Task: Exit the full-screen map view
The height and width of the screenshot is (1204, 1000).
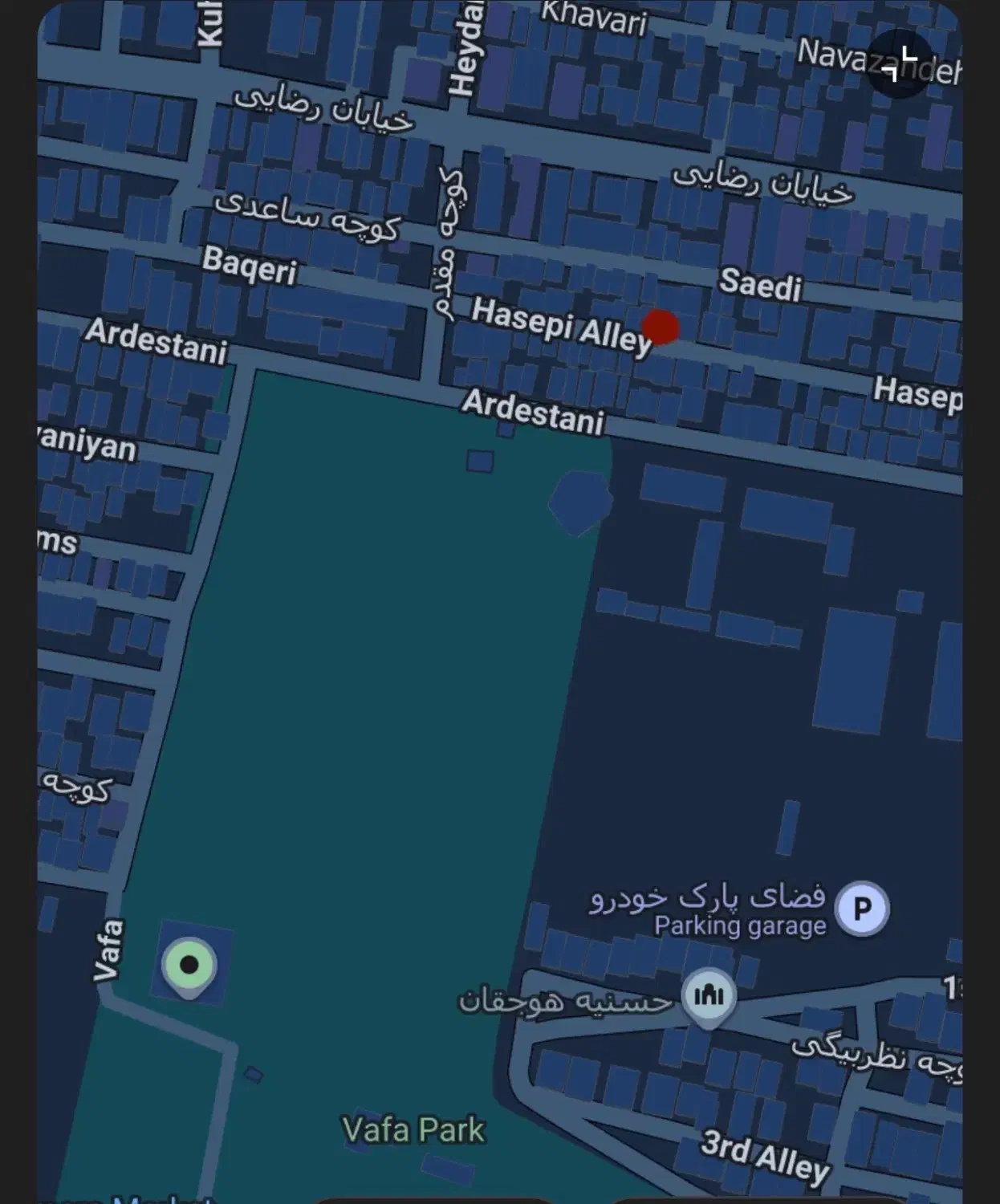Action: pos(900,64)
